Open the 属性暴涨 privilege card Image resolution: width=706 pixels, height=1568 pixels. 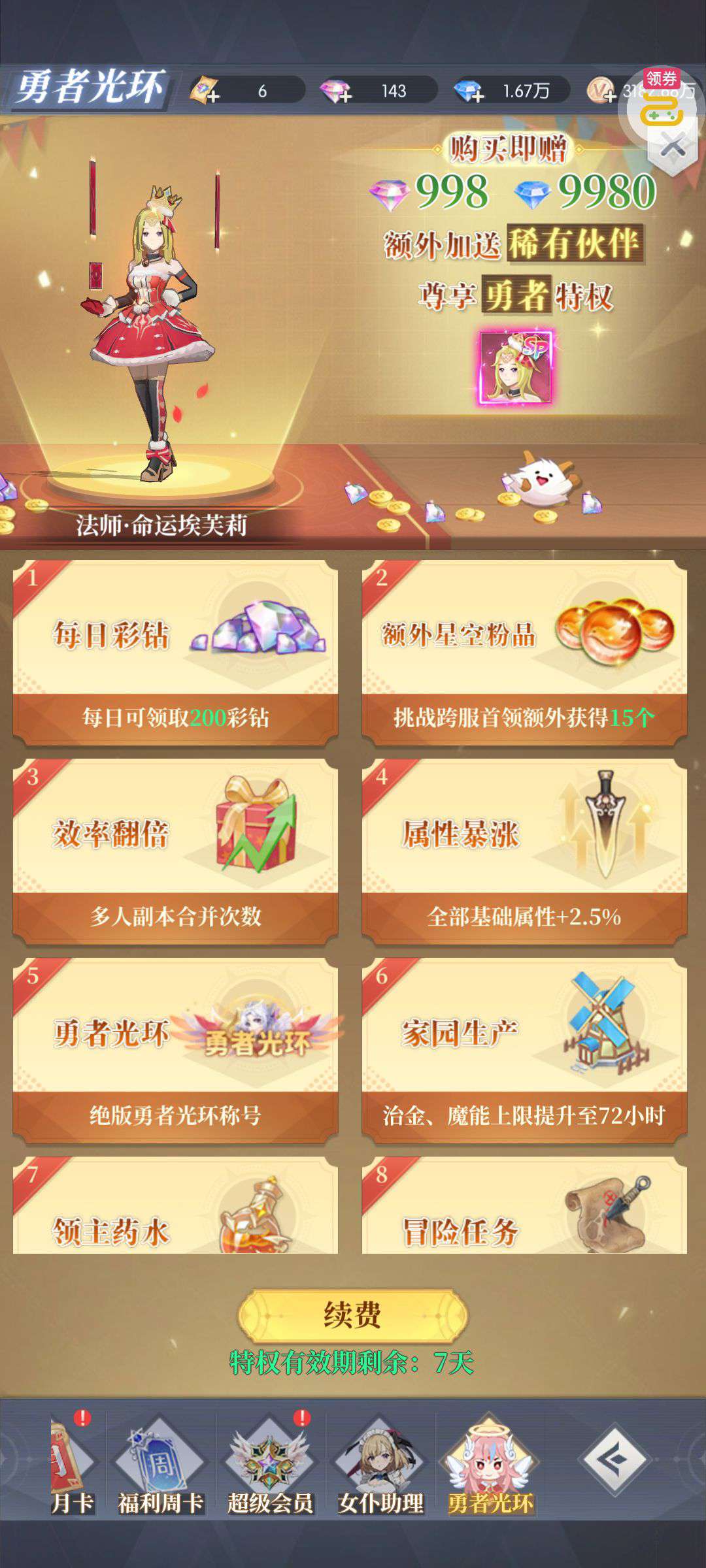524,851
